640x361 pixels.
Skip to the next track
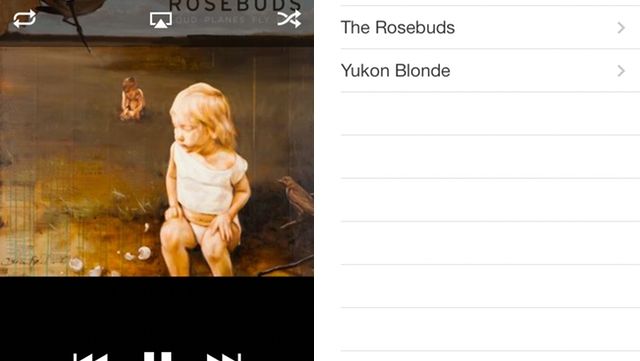coord(224,357)
